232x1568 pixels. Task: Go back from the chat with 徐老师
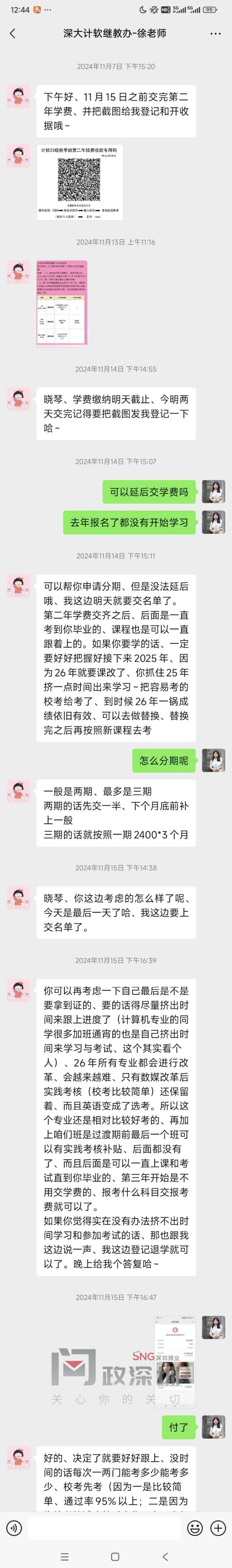(13, 34)
